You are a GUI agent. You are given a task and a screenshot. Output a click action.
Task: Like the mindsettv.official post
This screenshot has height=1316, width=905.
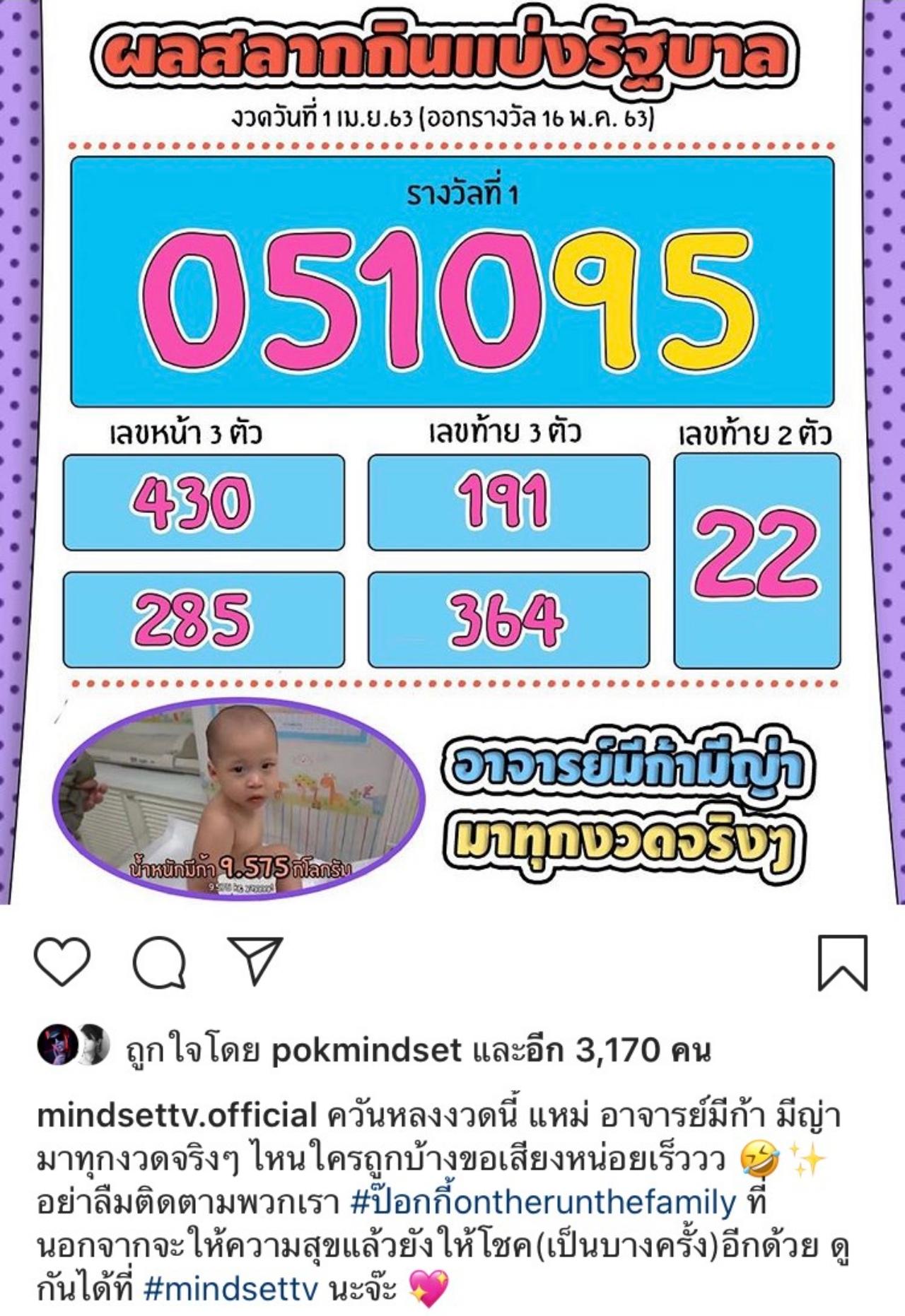[62, 961]
